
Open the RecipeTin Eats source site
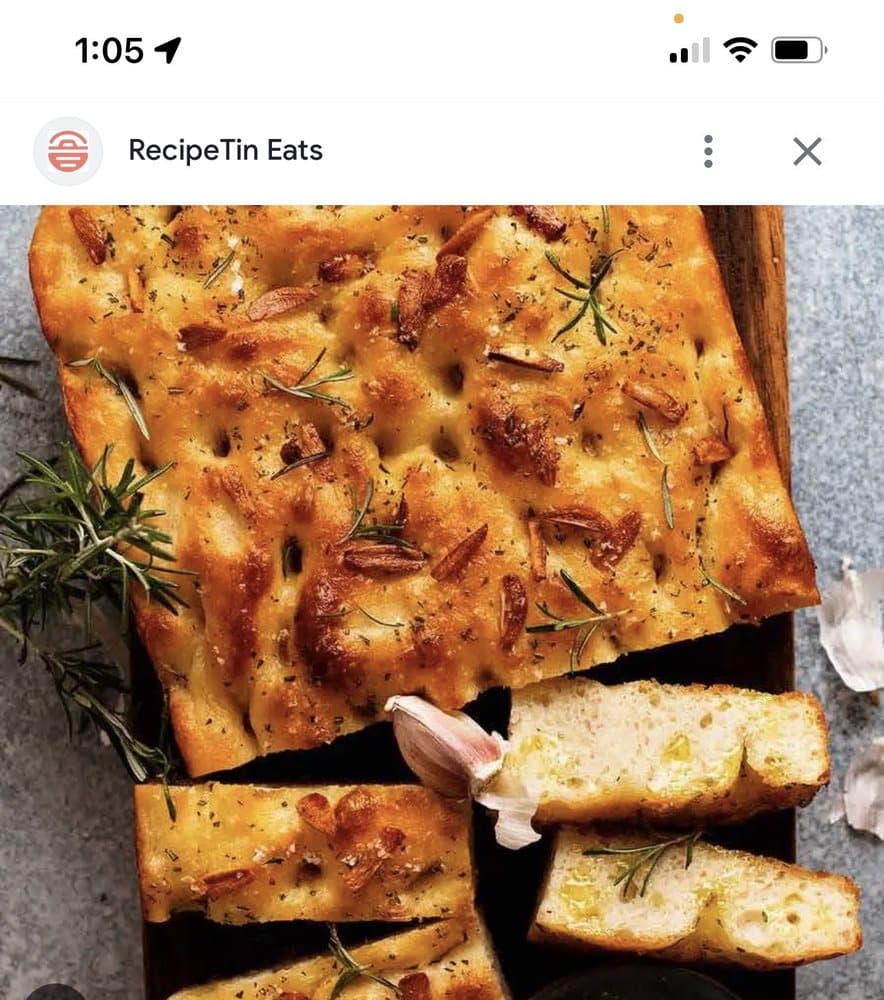coord(225,151)
